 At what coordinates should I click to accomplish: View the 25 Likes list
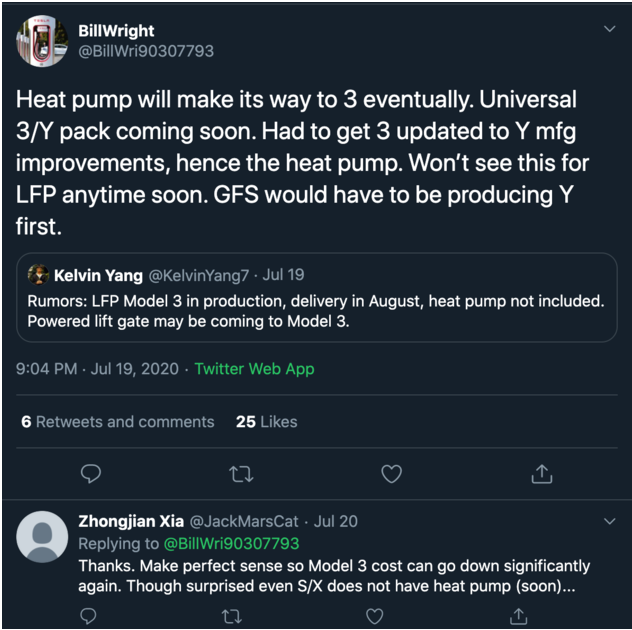266,422
